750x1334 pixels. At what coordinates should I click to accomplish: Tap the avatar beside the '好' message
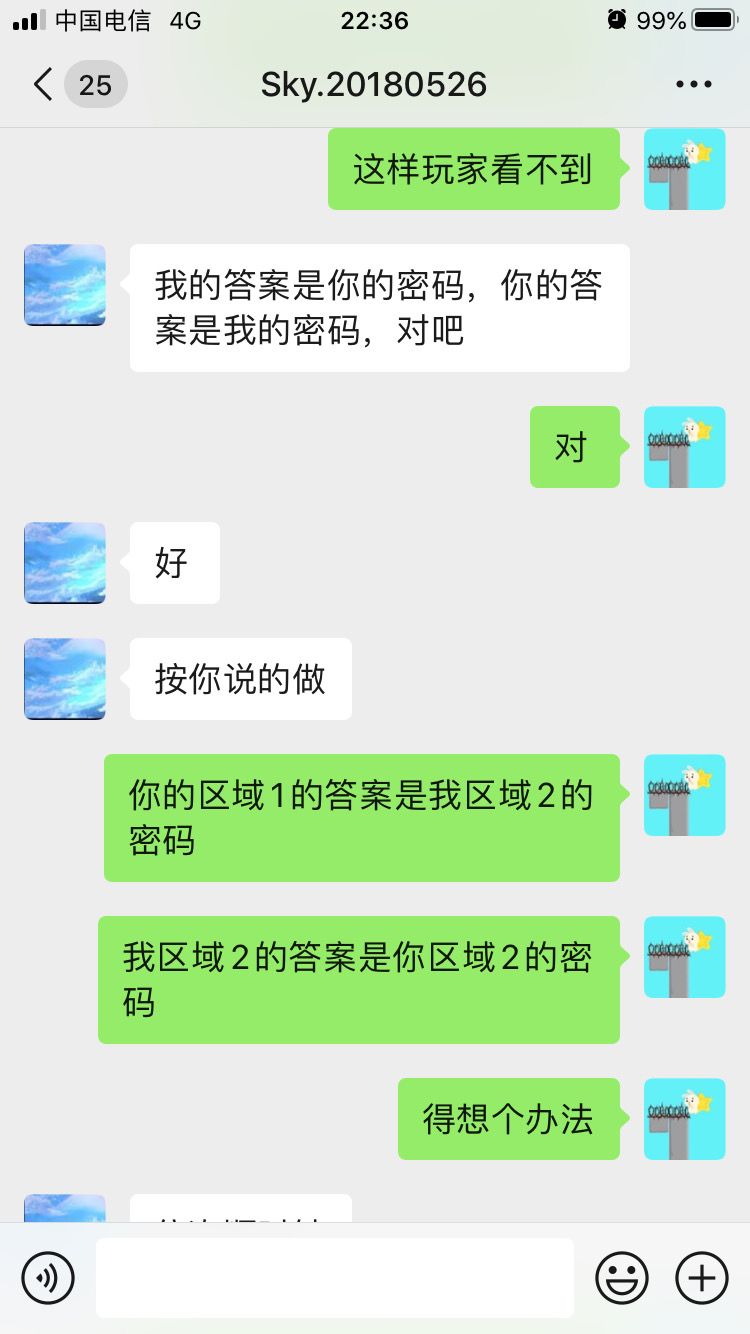tap(64, 563)
